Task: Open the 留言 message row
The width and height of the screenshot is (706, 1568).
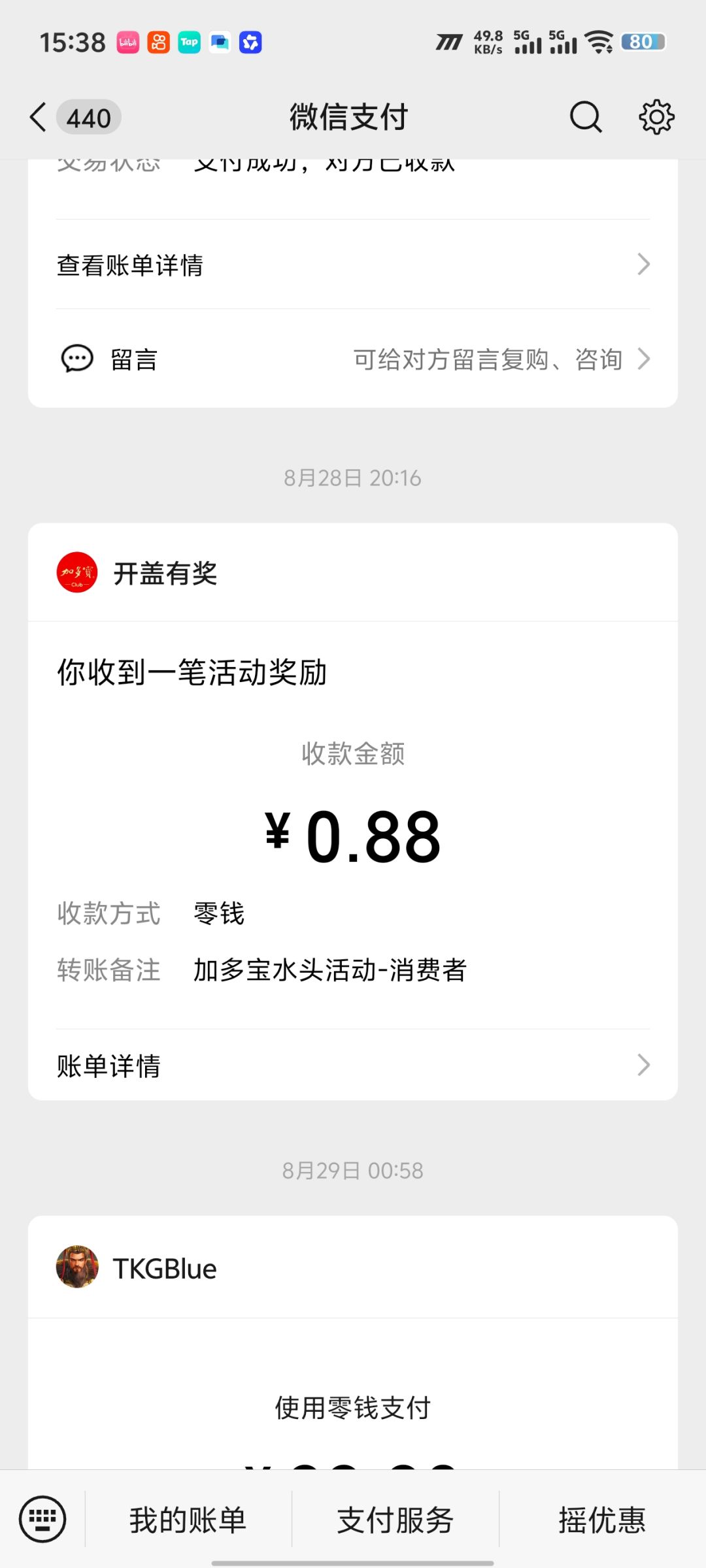Action: coord(353,359)
